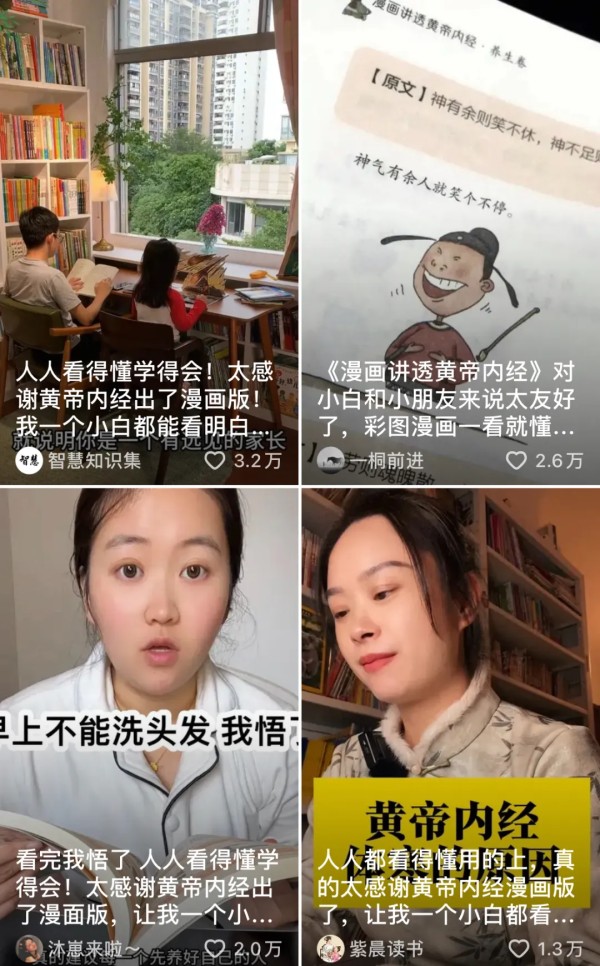Like the 紫晨读书 video with 1.3万 likes
The width and height of the screenshot is (600, 966).
[519, 947]
